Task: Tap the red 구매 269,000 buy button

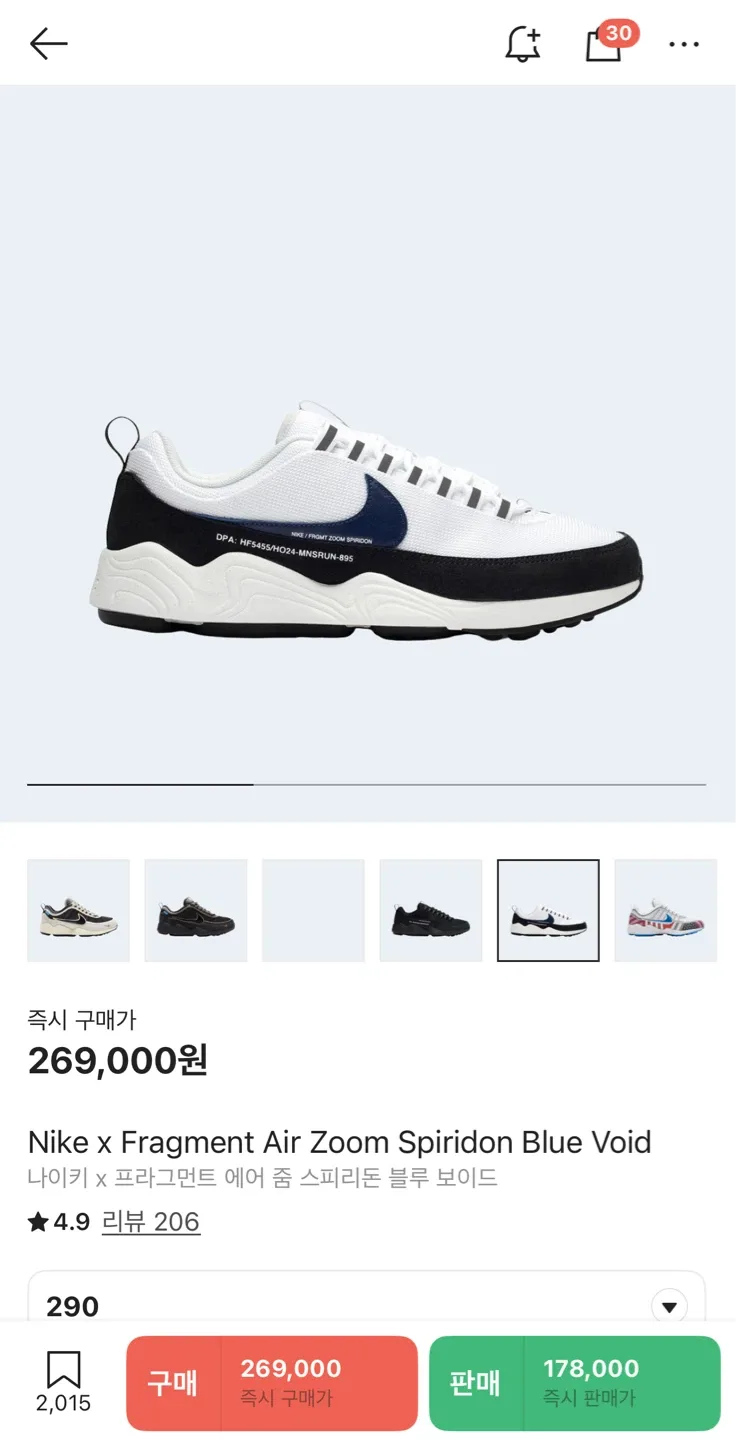Action: (x=272, y=1383)
